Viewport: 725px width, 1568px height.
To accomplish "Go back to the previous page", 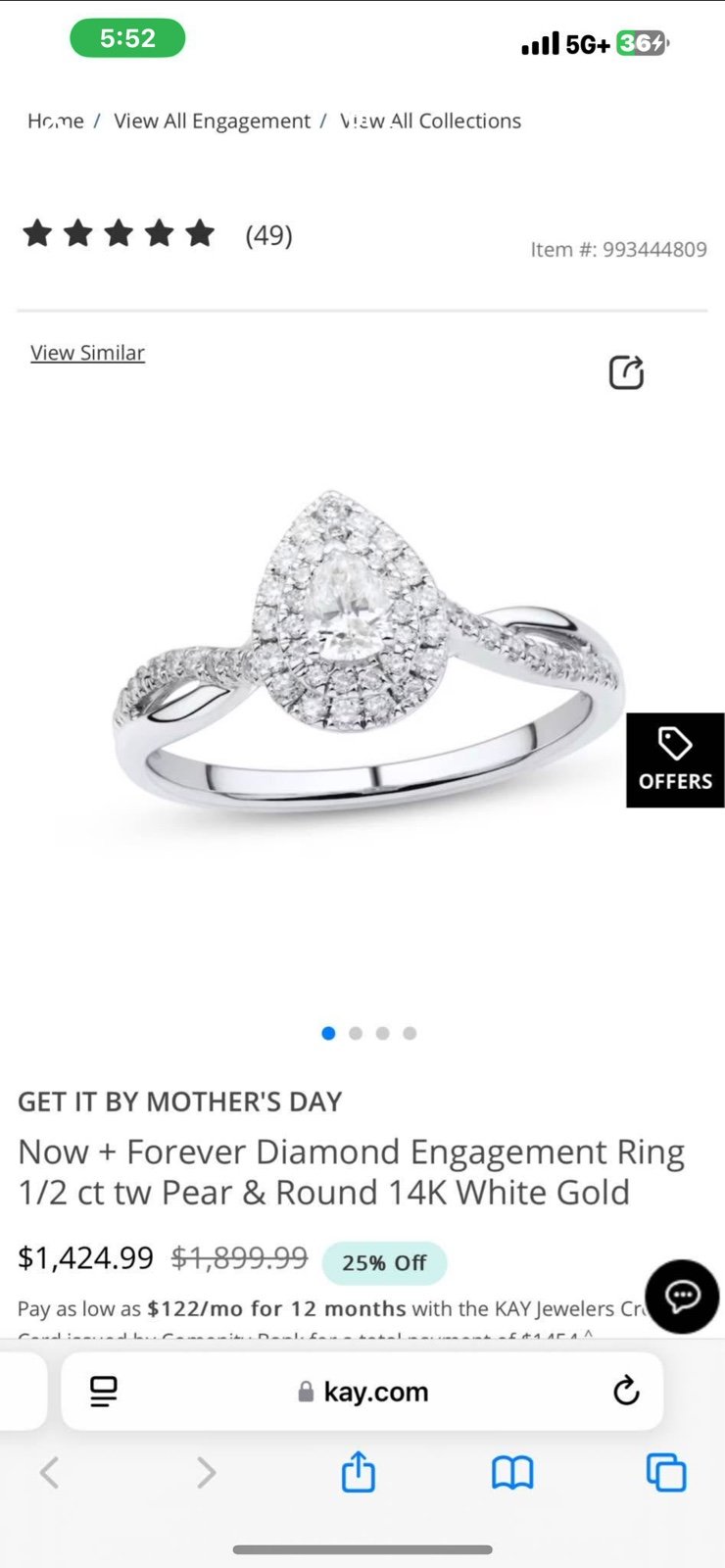I will pyautogui.click(x=50, y=1472).
